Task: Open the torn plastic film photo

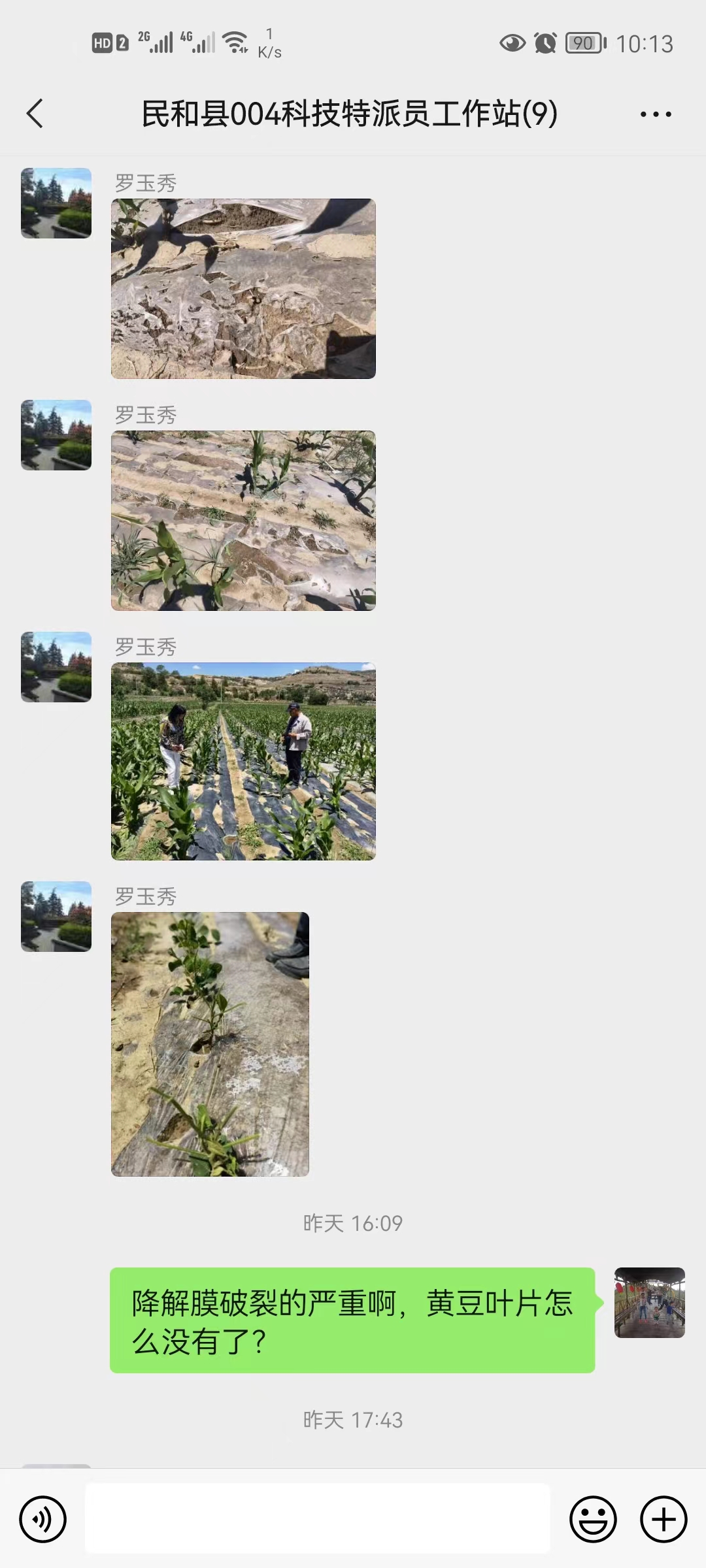Action: click(x=243, y=289)
